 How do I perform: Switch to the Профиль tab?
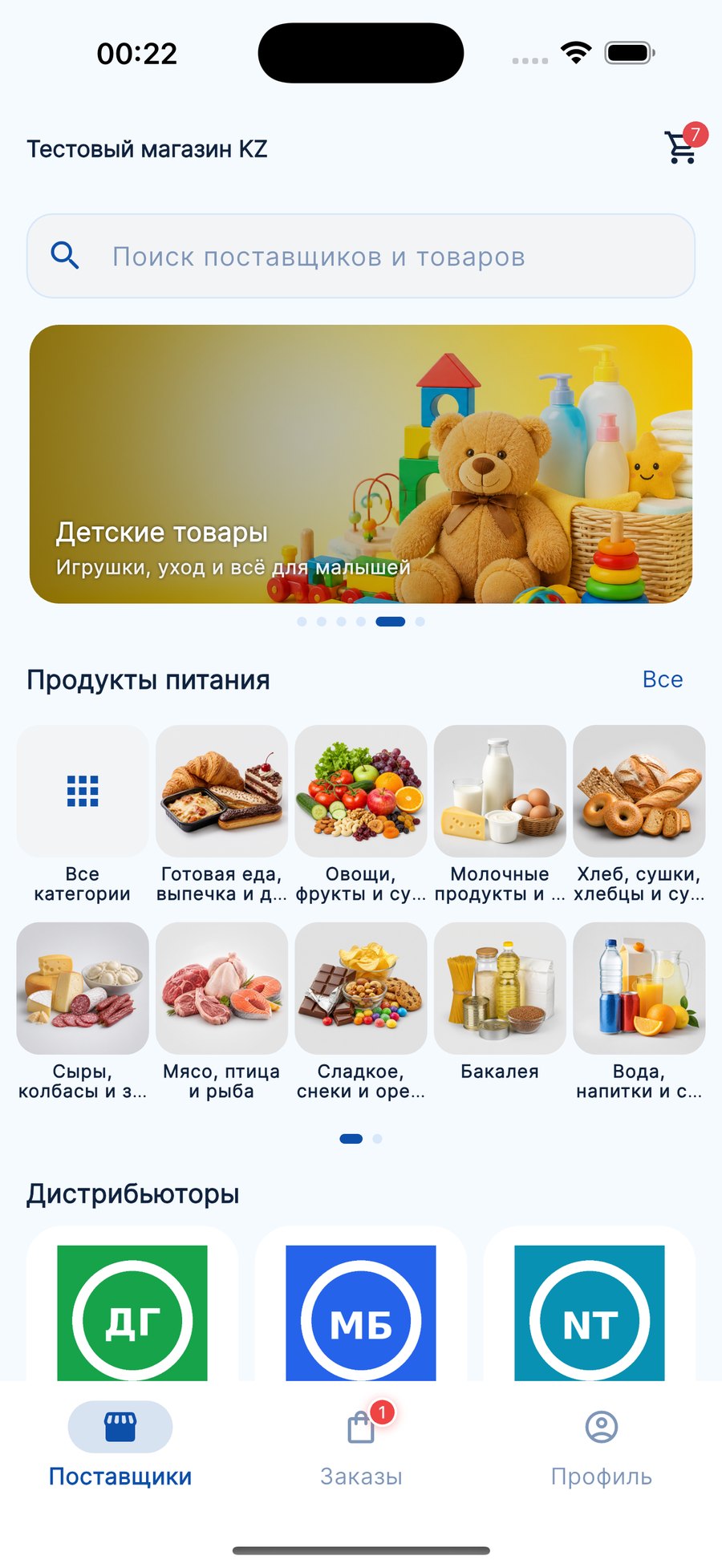pos(602,1445)
